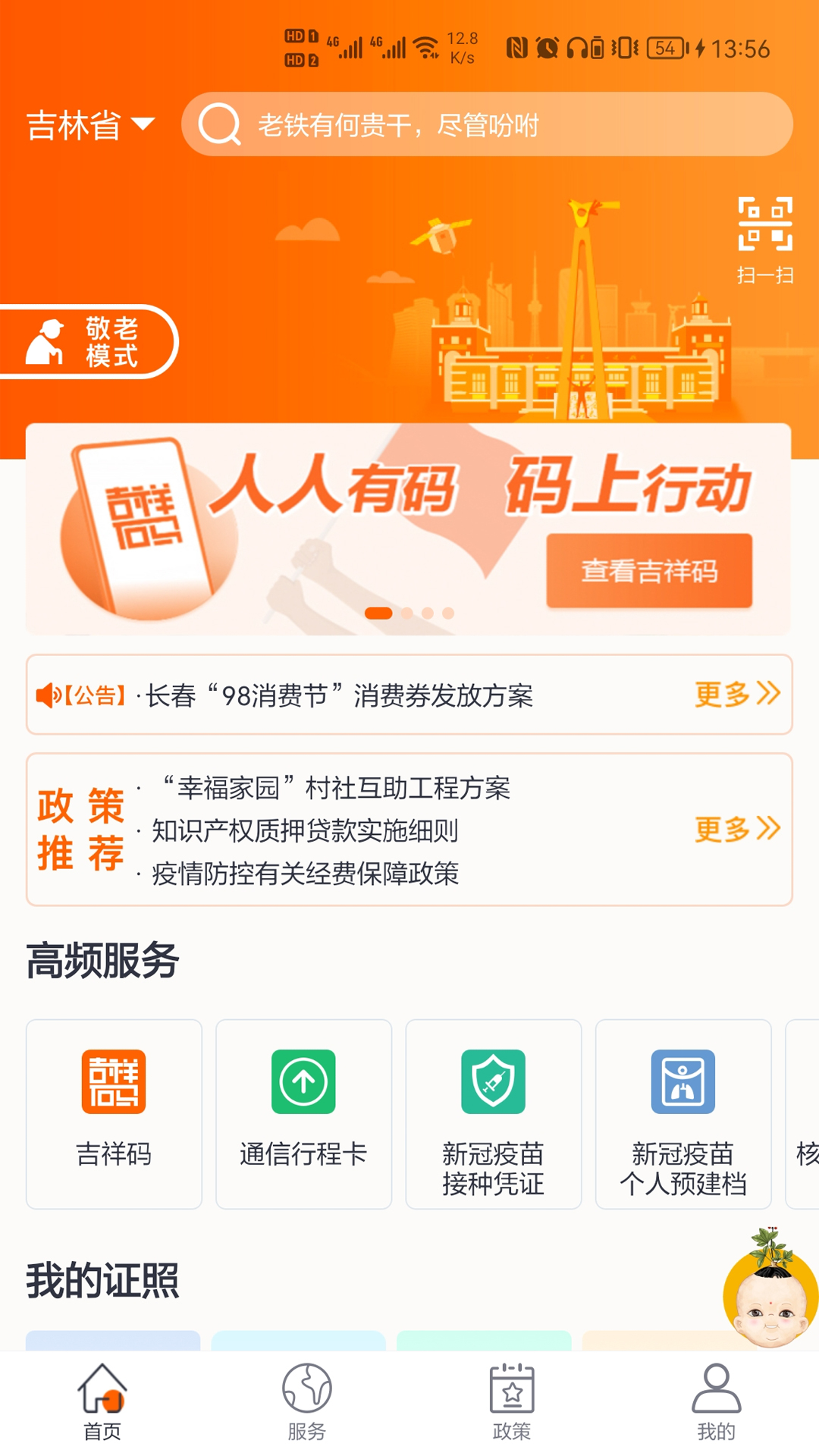Open 通信行程卡 service
The width and height of the screenshot is (819, 1456).
tap(303, 1114)
